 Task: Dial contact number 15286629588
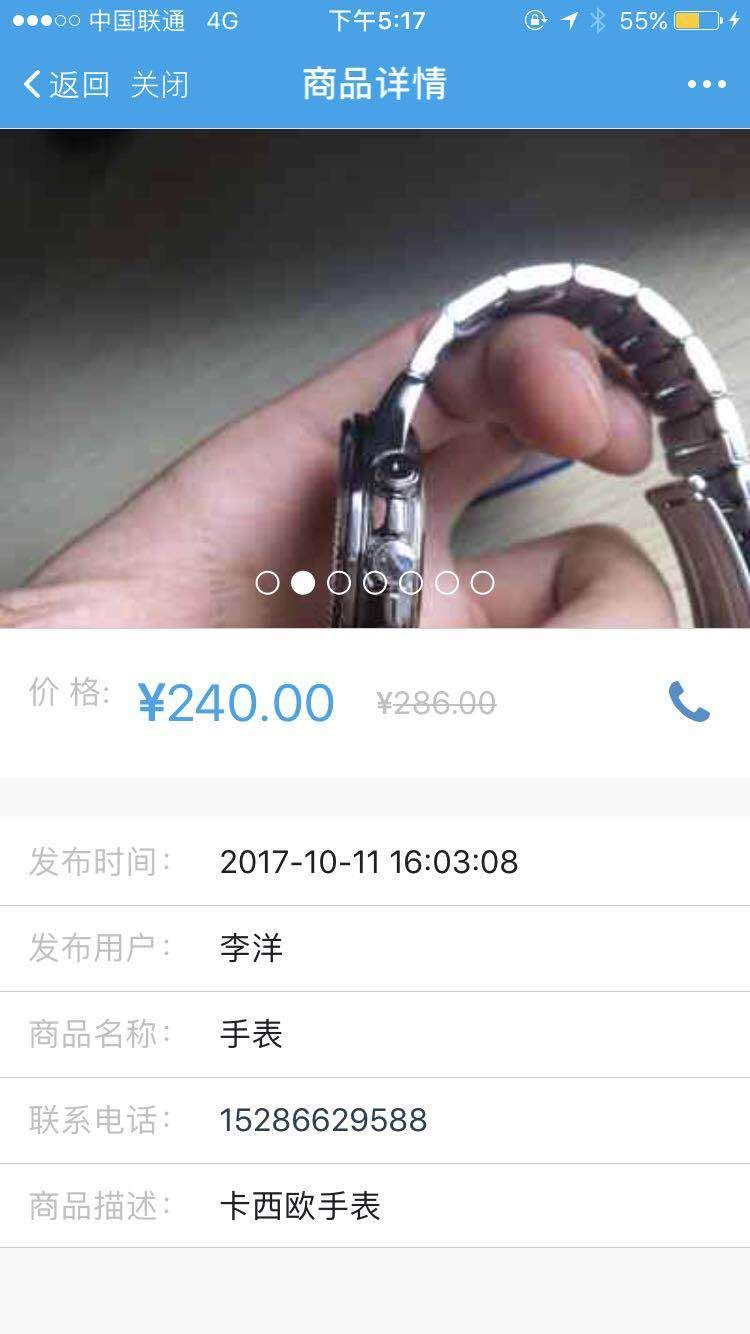323,1120
